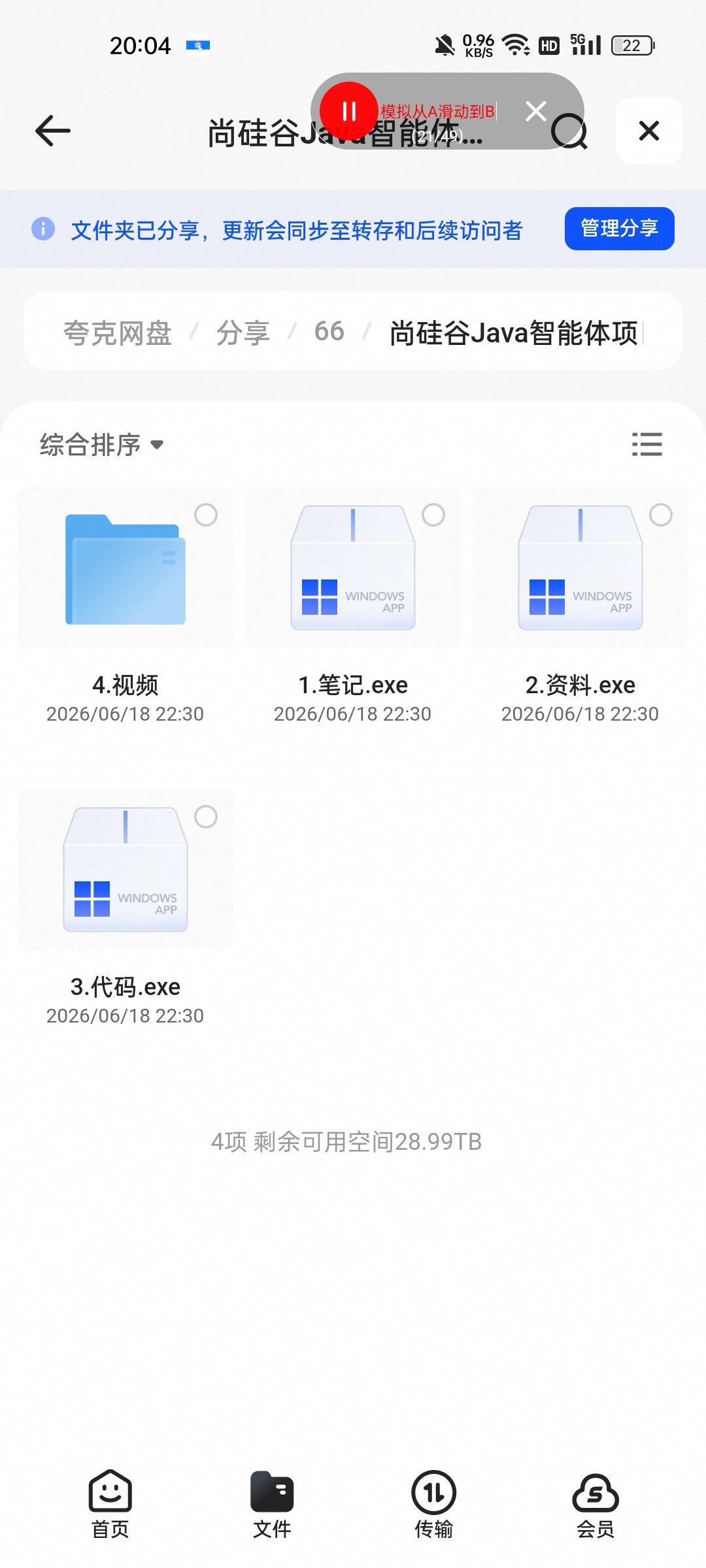Go back using the top-left arrow
This screenshot has height=1568, width=706.
[x=52, y=131]
